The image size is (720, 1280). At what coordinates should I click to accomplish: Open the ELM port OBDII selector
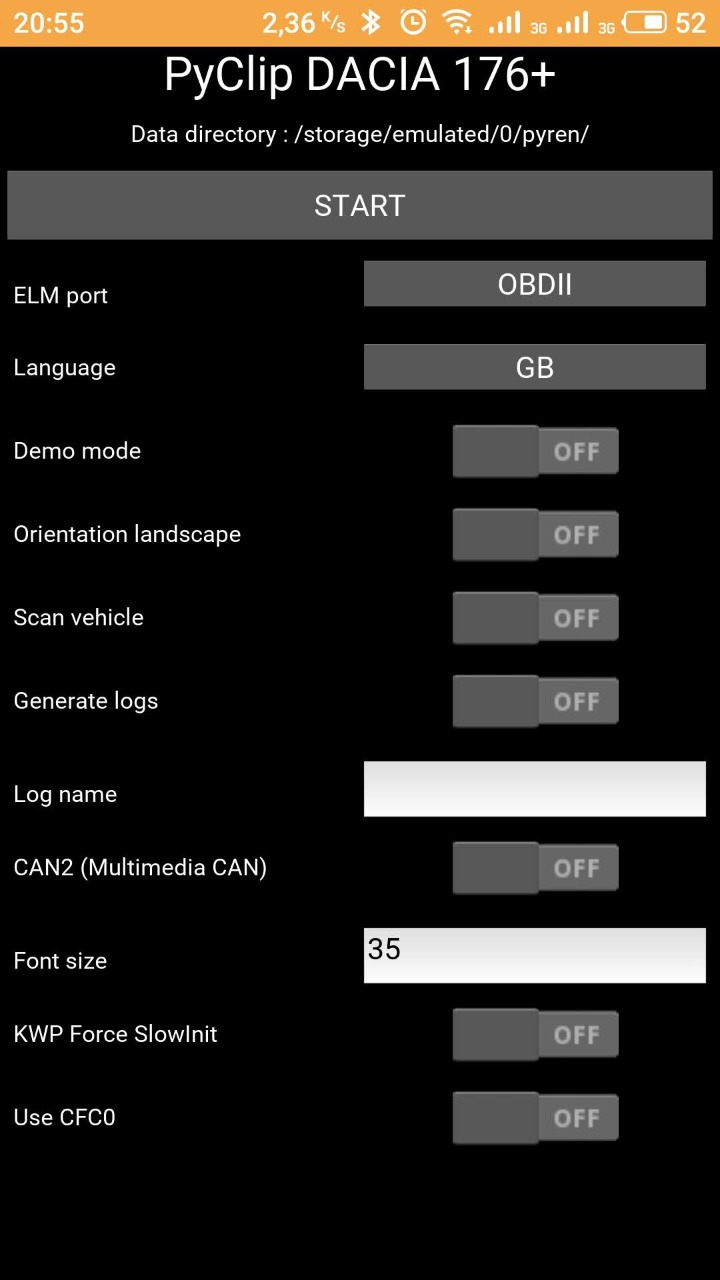[x=535, y=284]
